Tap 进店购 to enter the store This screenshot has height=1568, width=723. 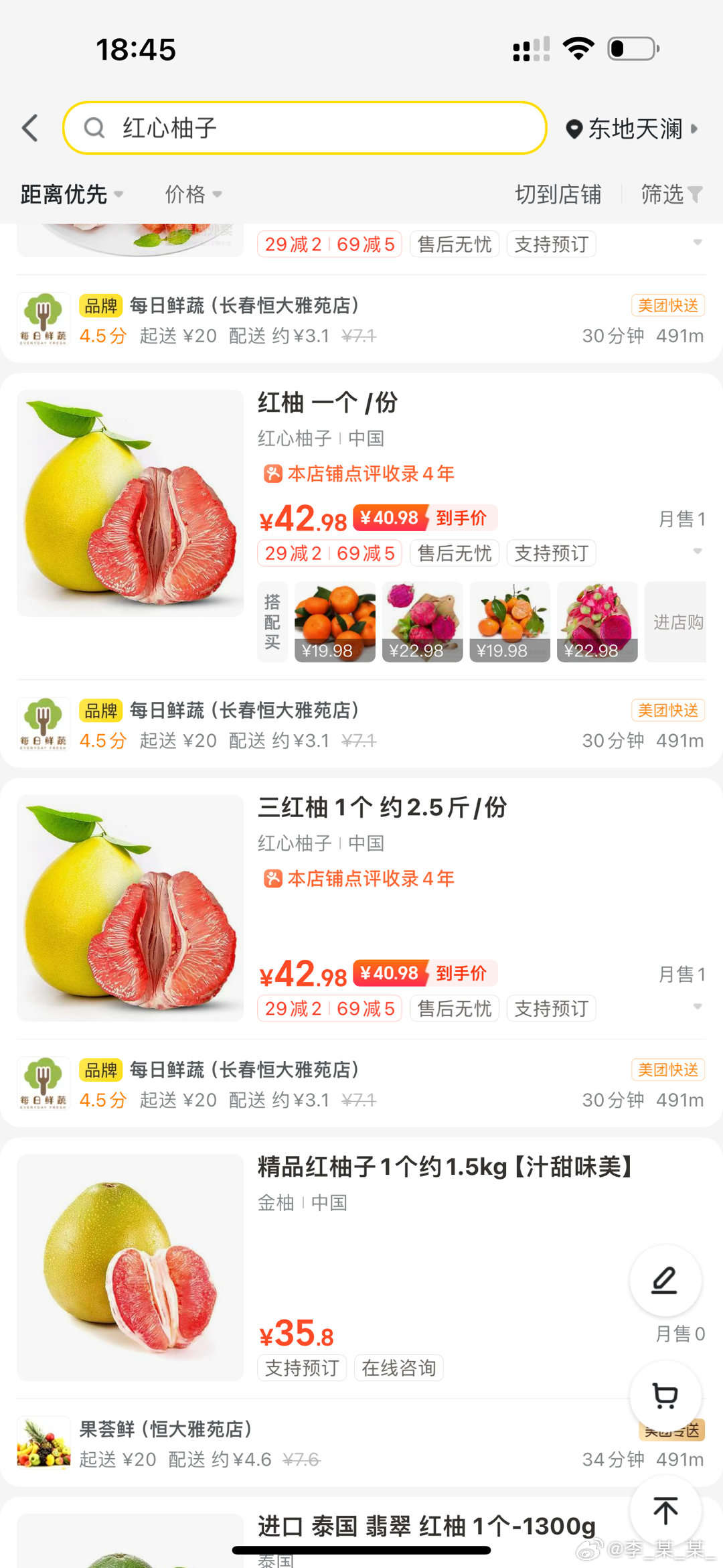pyautogui.click(x=677, y=622)
